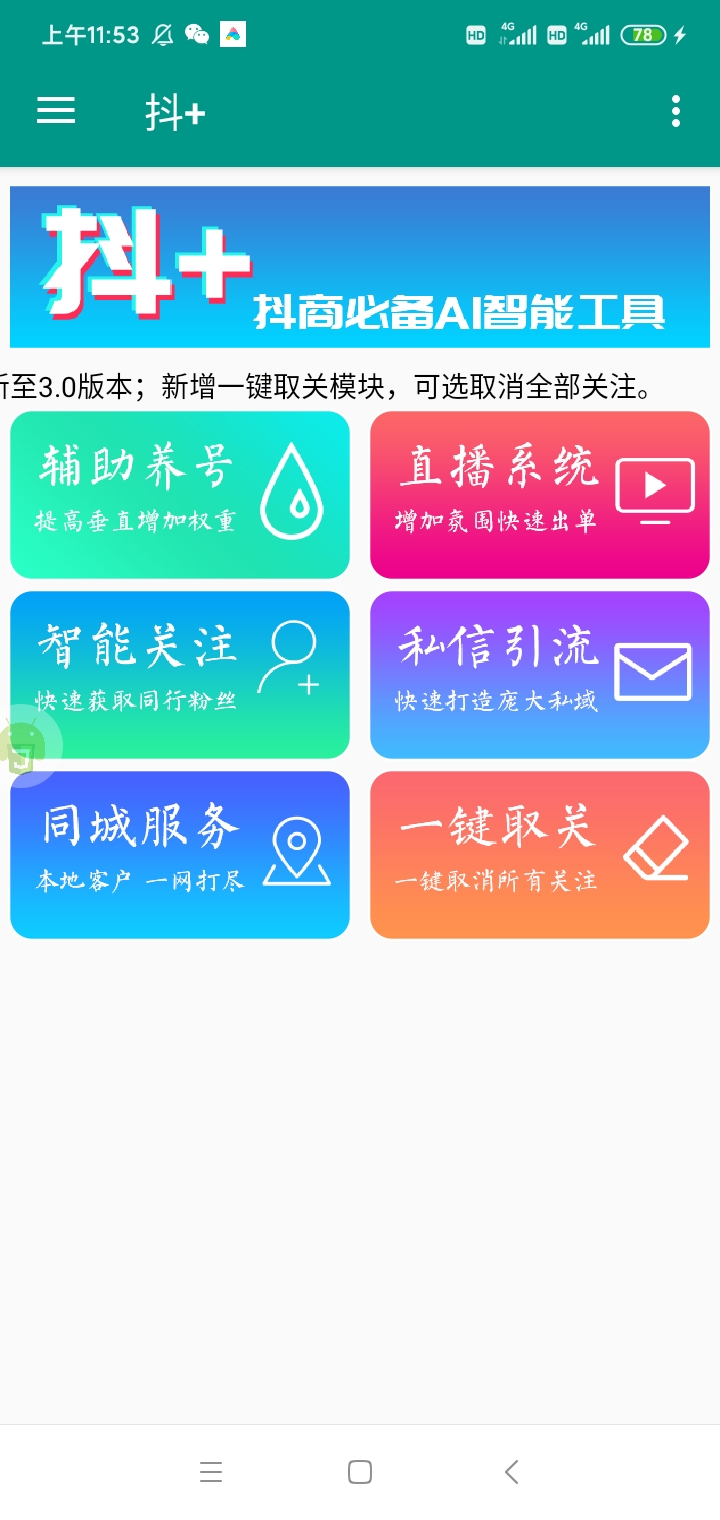Open the 私信引流 card
The height and width of the screenshot is (1520, 720).
coord(540,675)
